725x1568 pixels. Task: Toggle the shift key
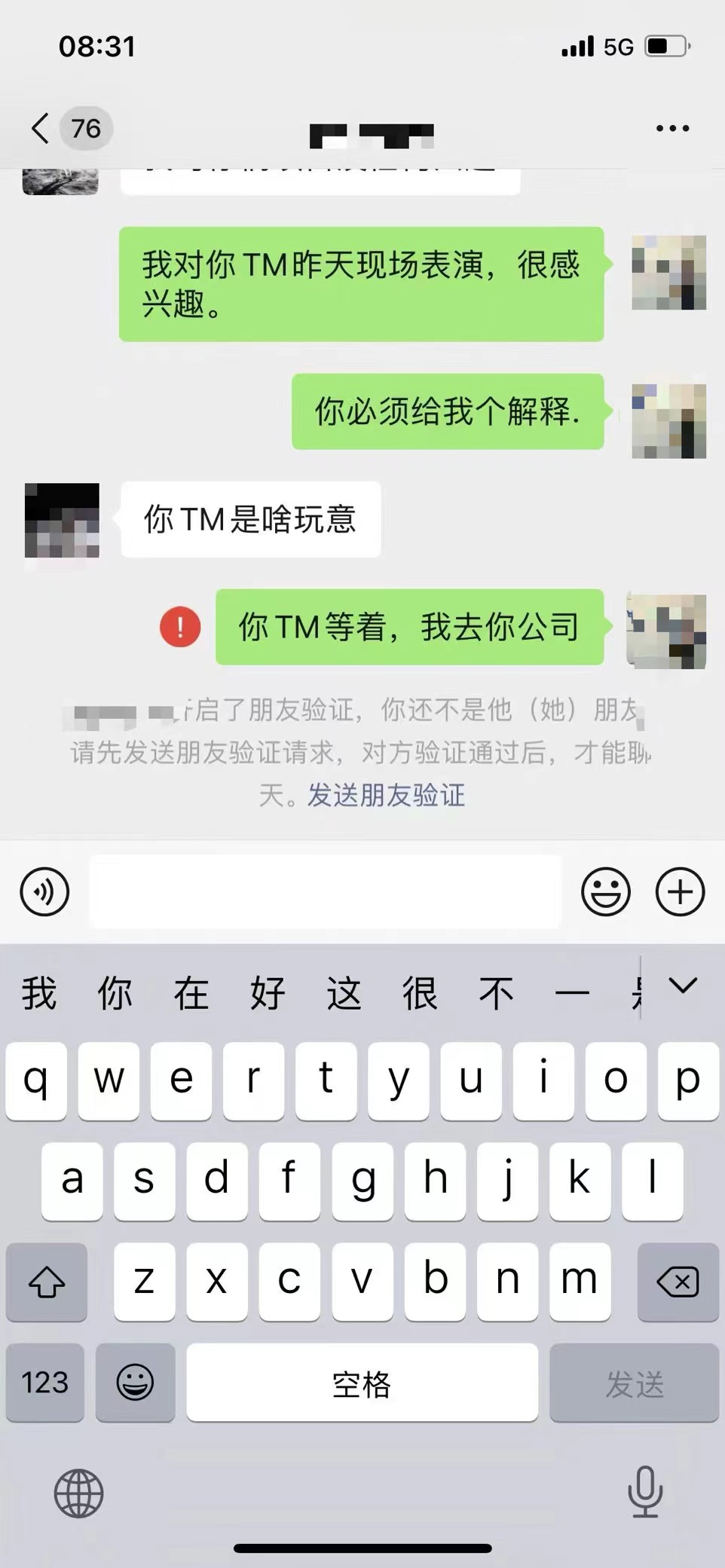tap(47, 1282)
